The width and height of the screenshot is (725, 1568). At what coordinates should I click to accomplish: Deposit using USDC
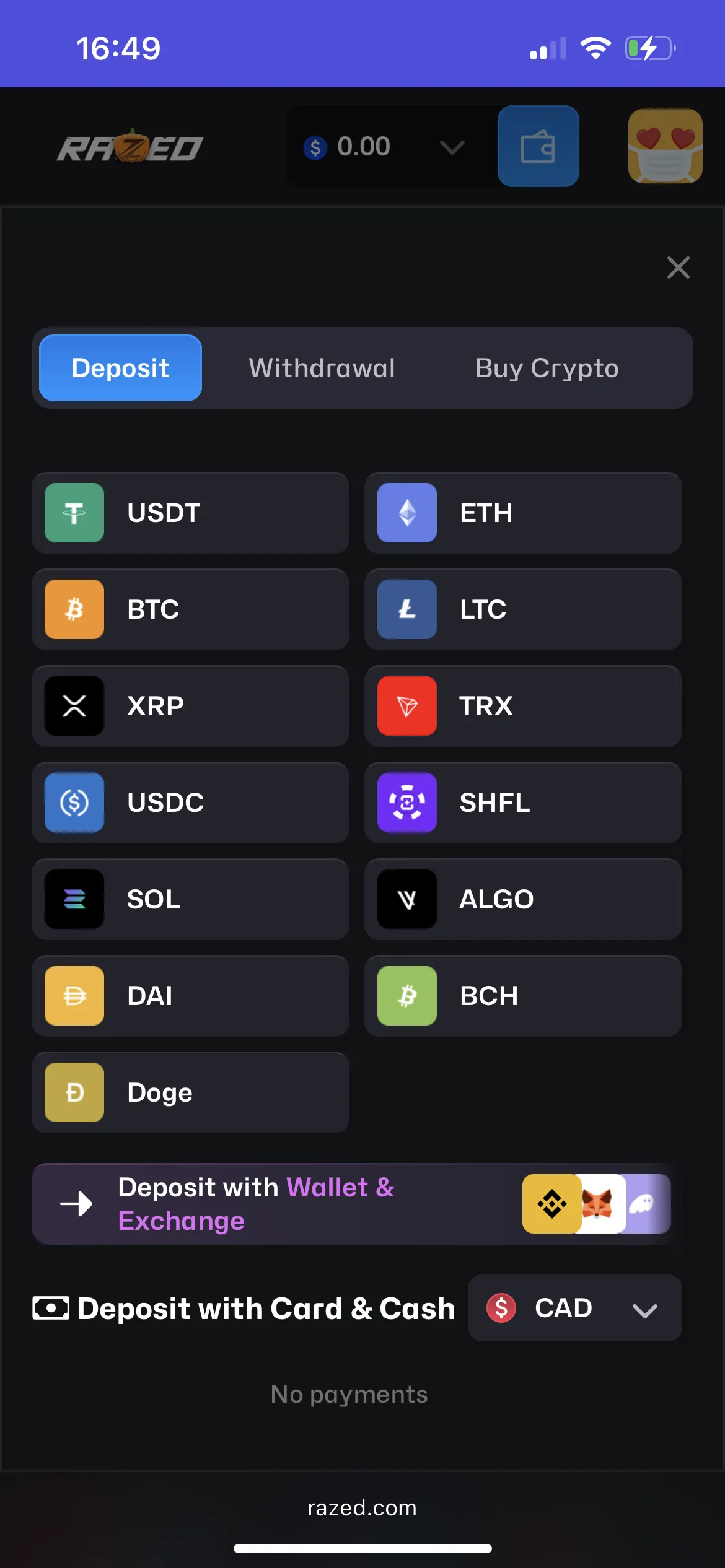(x=190, y=803)
